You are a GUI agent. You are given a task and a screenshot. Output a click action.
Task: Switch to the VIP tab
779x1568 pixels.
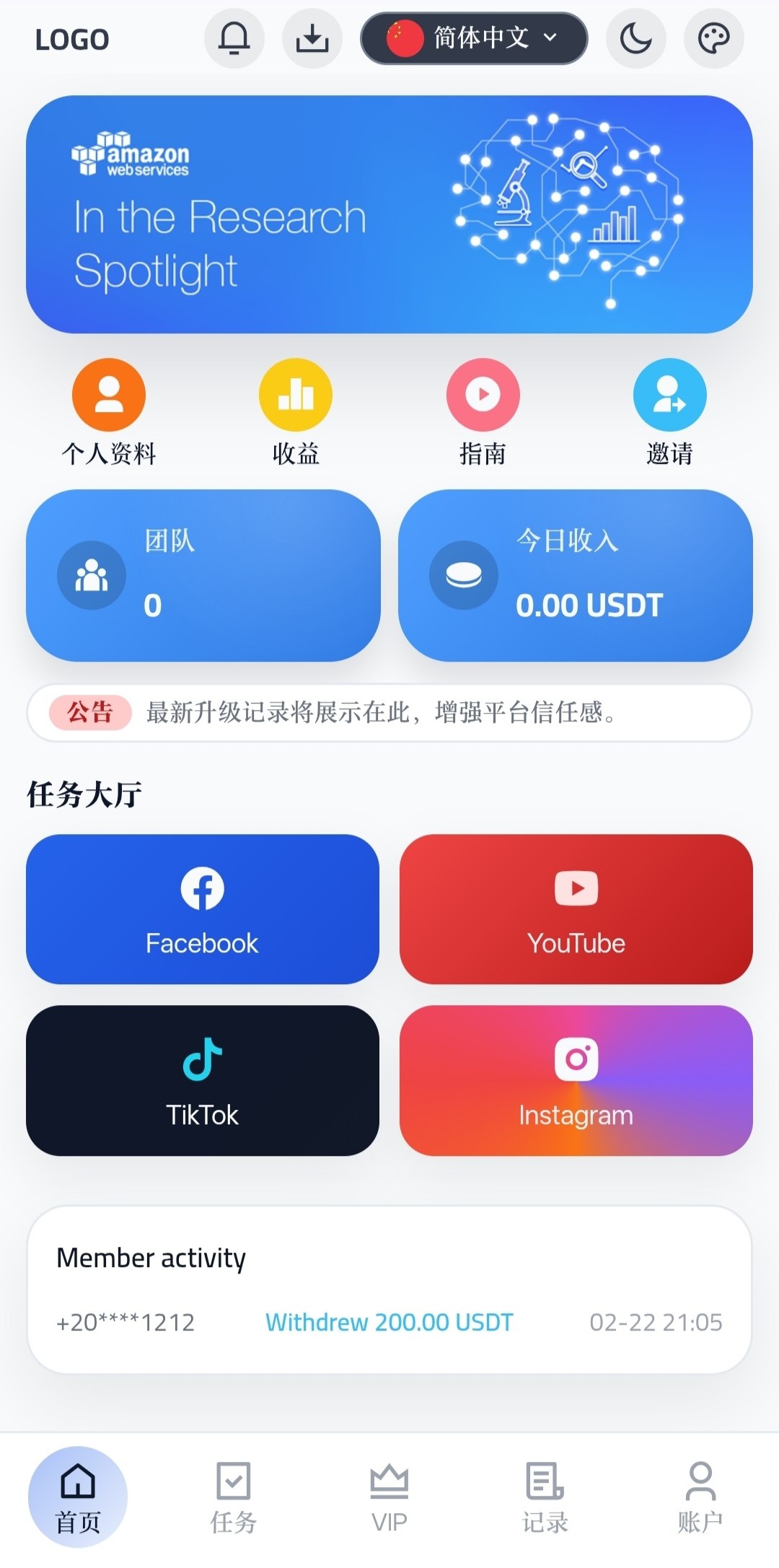pos(389,1497)
